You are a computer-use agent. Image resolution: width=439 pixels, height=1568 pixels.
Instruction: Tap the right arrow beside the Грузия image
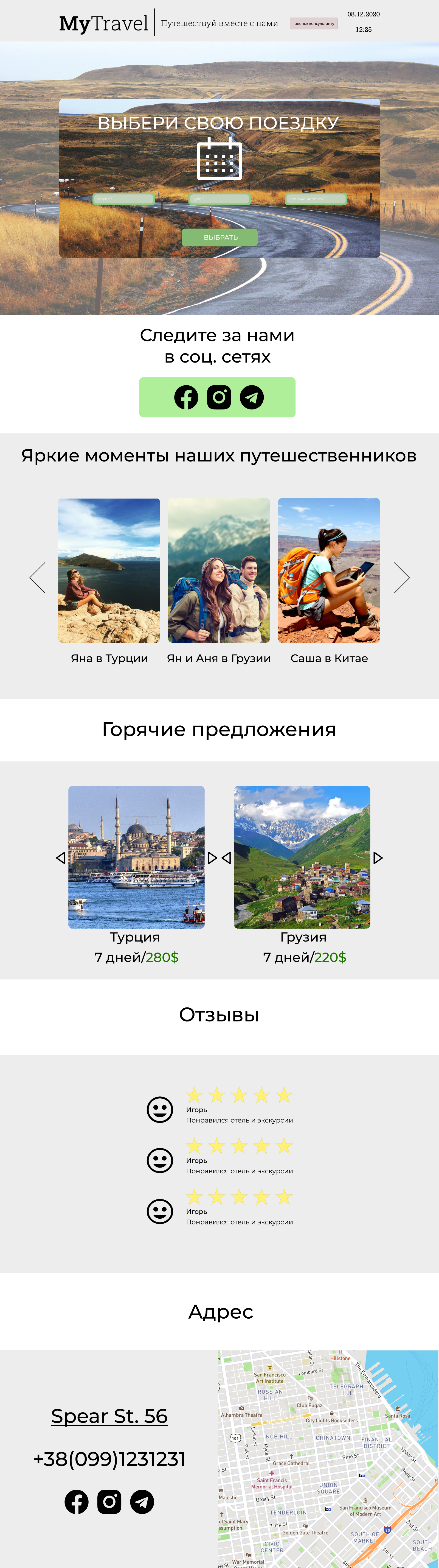(378, 858)
